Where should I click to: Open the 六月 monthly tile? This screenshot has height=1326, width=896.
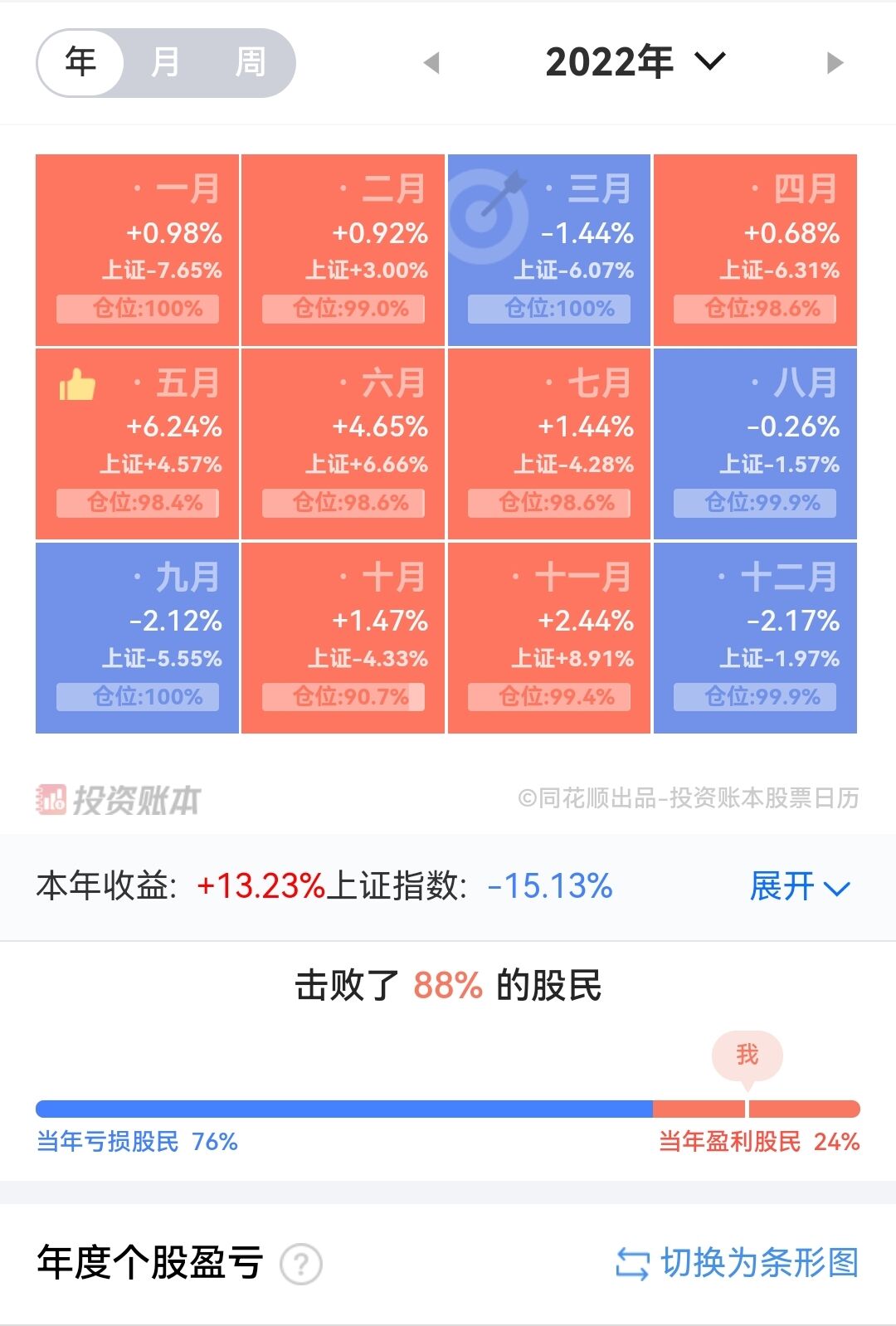tap(343, 444)
